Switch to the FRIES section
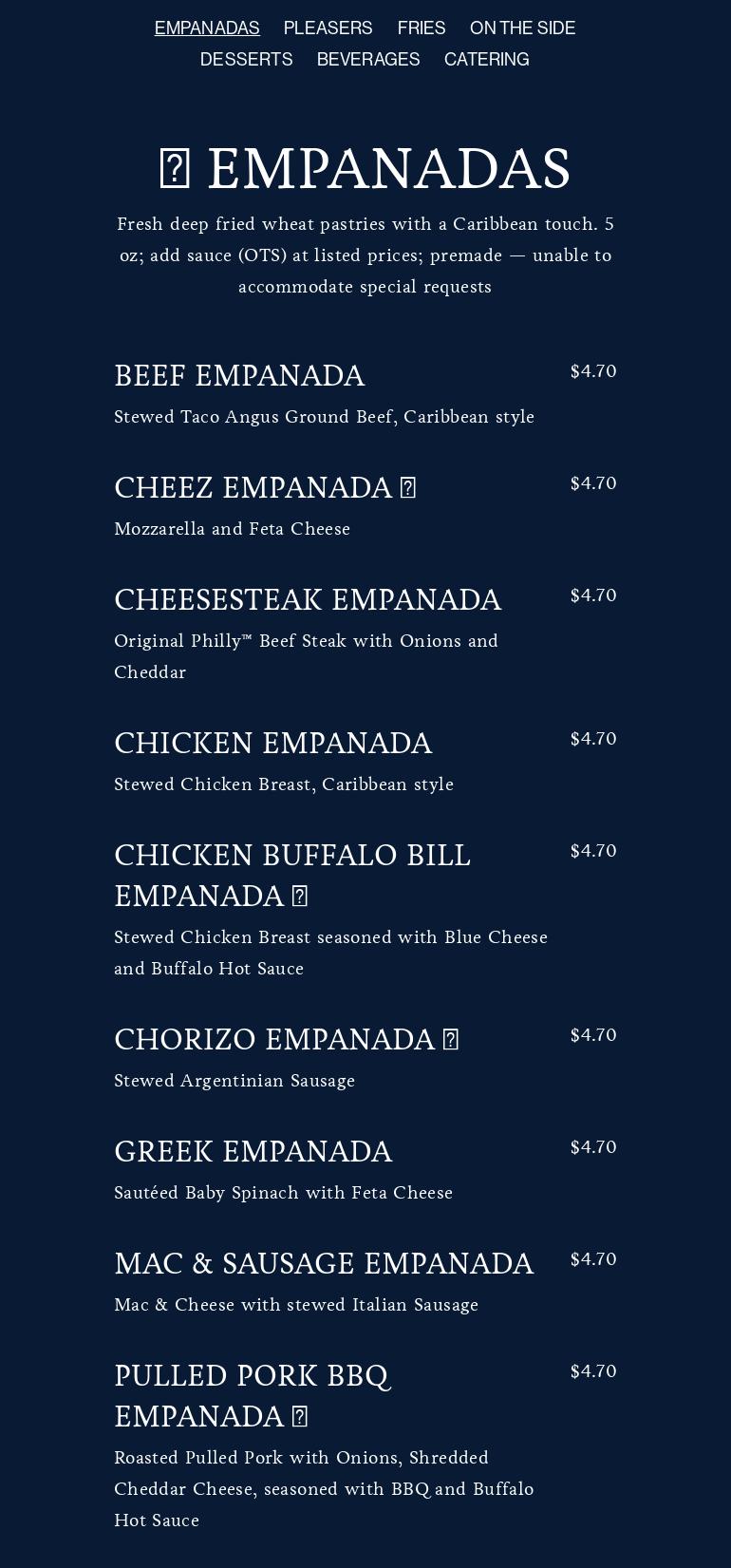Screen dimensions: 731x1568 click(x=421, y=28)
